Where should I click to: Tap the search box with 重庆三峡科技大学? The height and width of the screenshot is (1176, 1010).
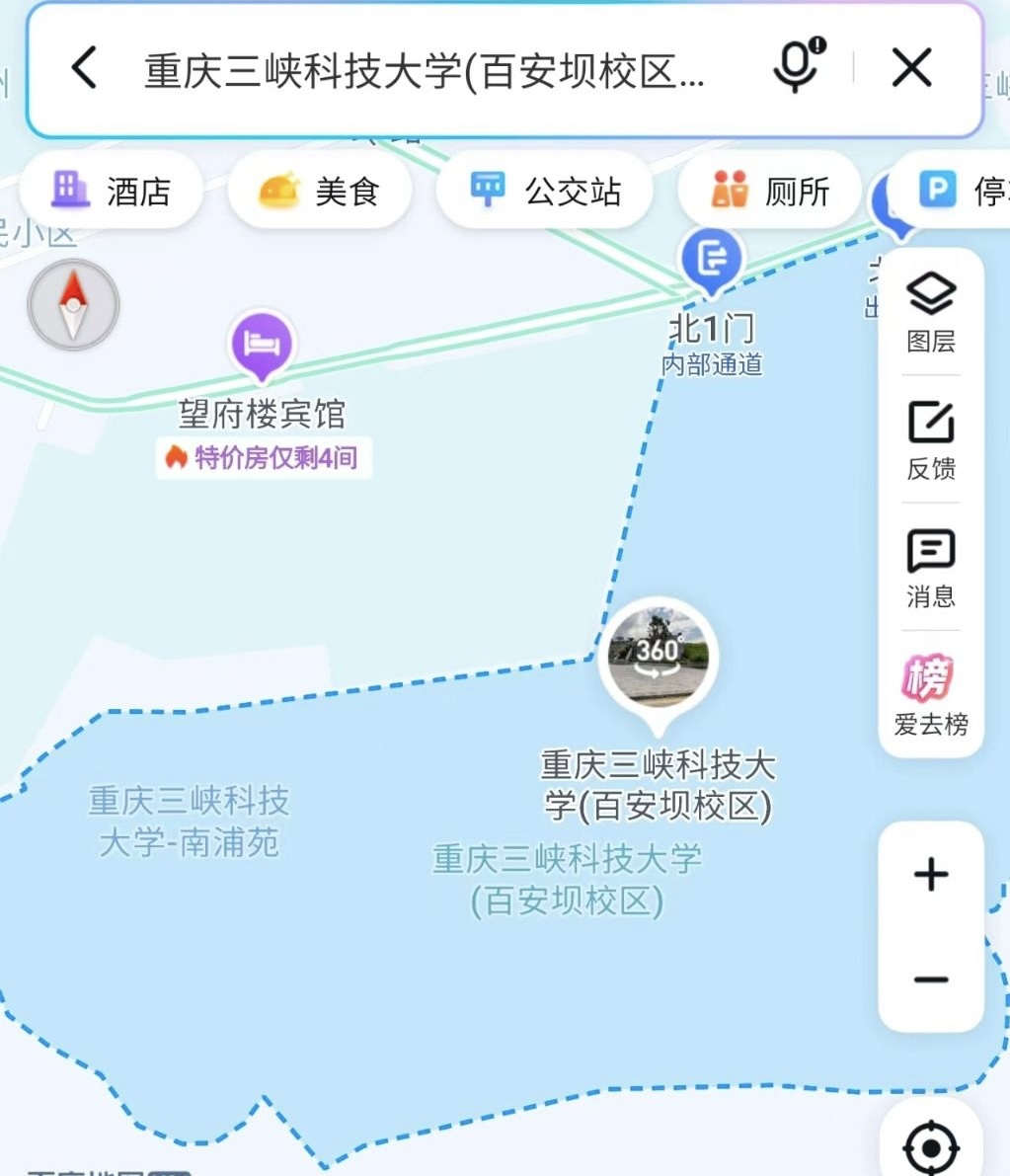tap(425, 71)
